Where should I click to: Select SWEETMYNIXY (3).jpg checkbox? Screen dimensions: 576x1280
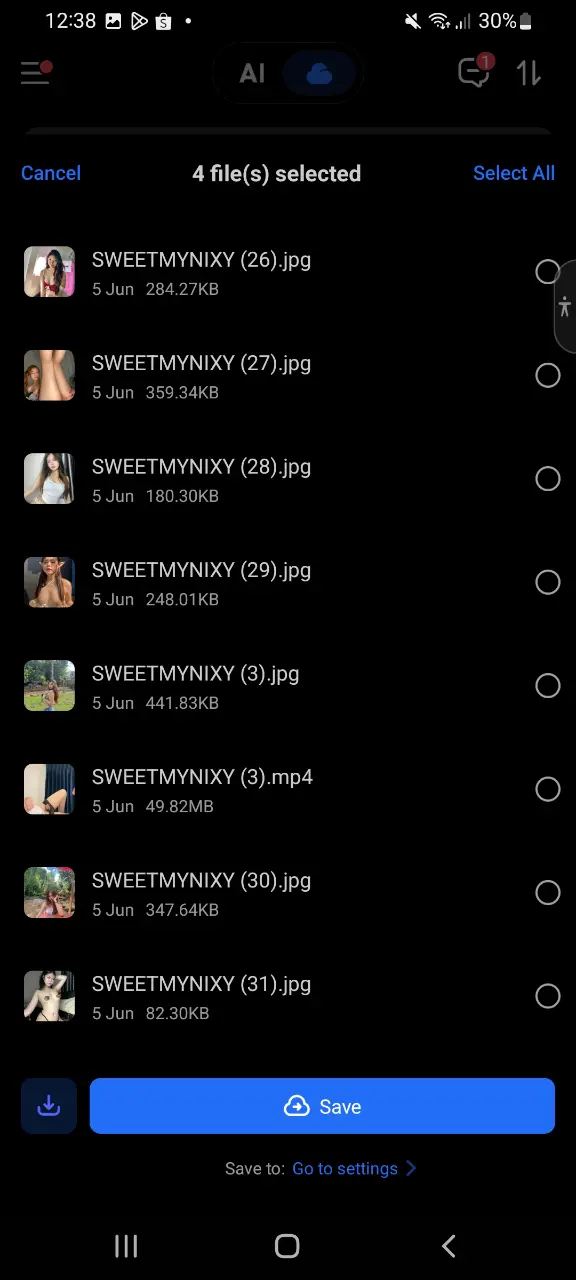tap(547, 686)
